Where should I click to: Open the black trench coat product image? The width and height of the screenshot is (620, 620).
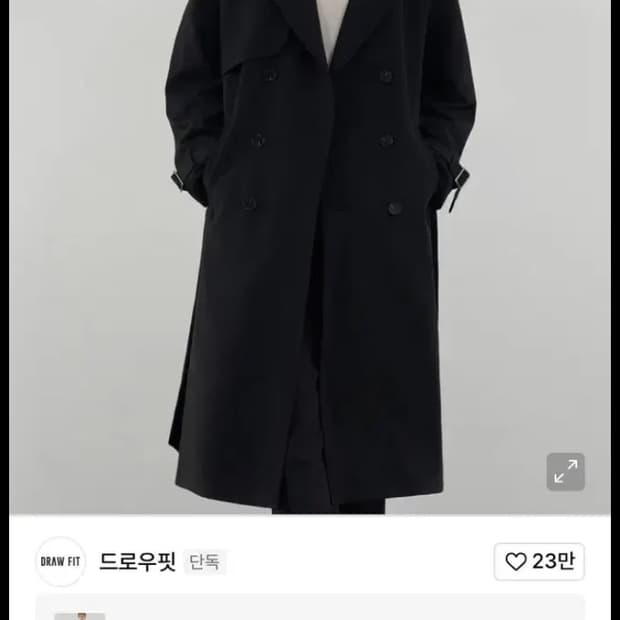point(310,257)
